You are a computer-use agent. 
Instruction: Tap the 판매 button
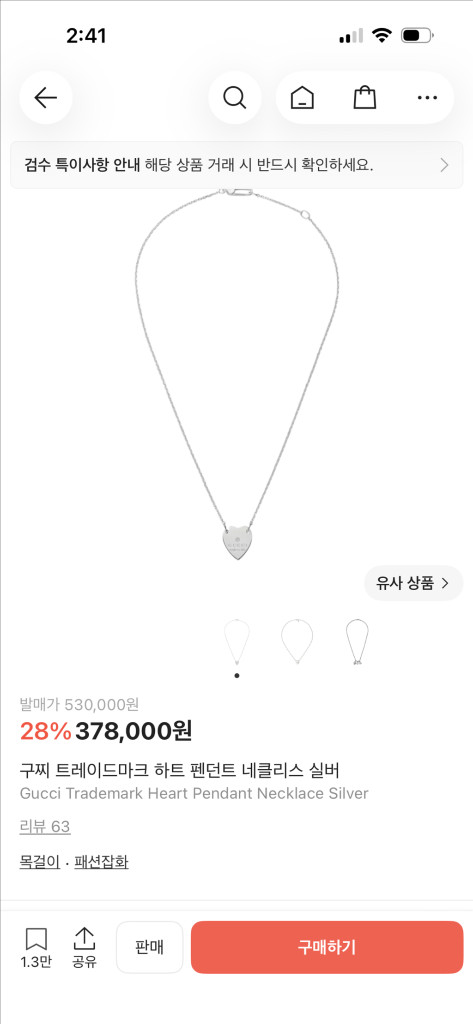coord(150,948)
